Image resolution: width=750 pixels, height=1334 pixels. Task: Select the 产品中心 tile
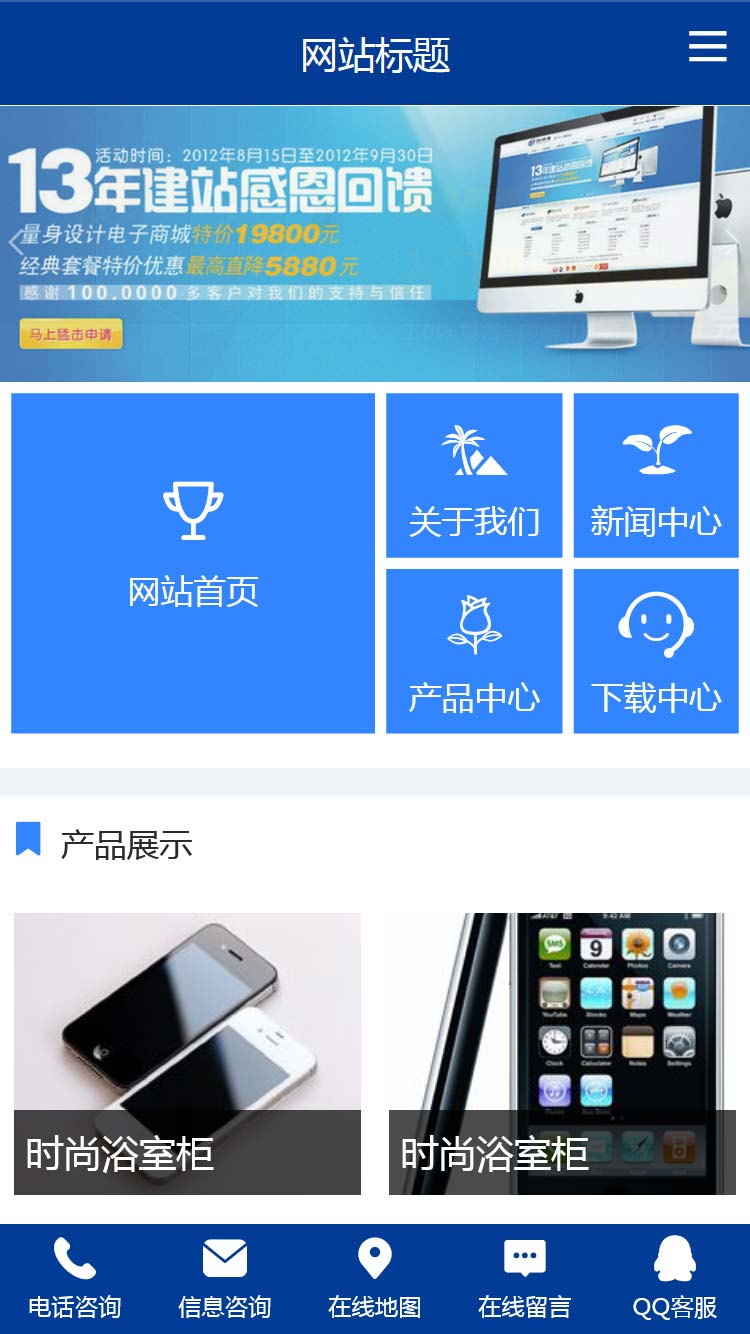474,651
